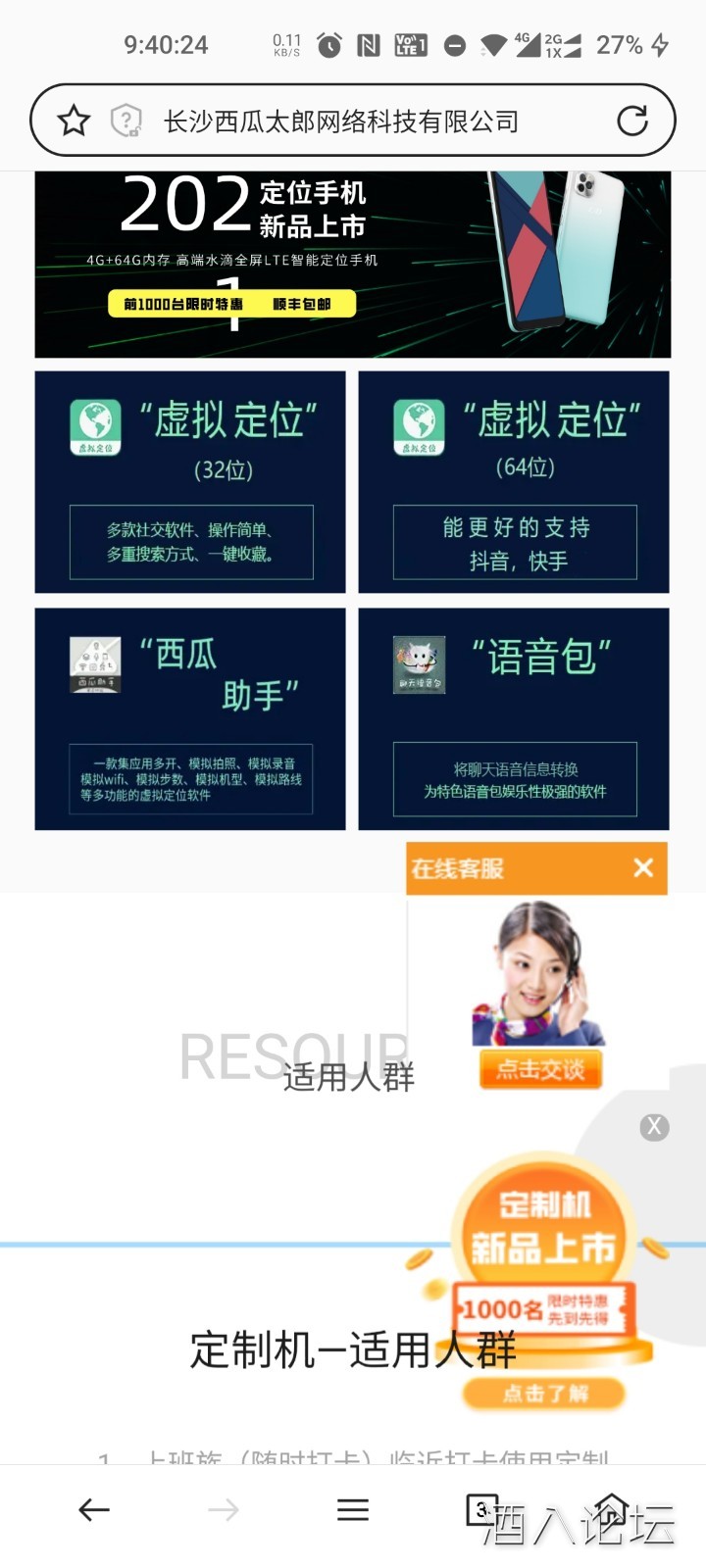Screen dimensions: 706x1568
Task: Dismiss the 定制机新品上市 promotional popup
Action: coord(653,1126)
